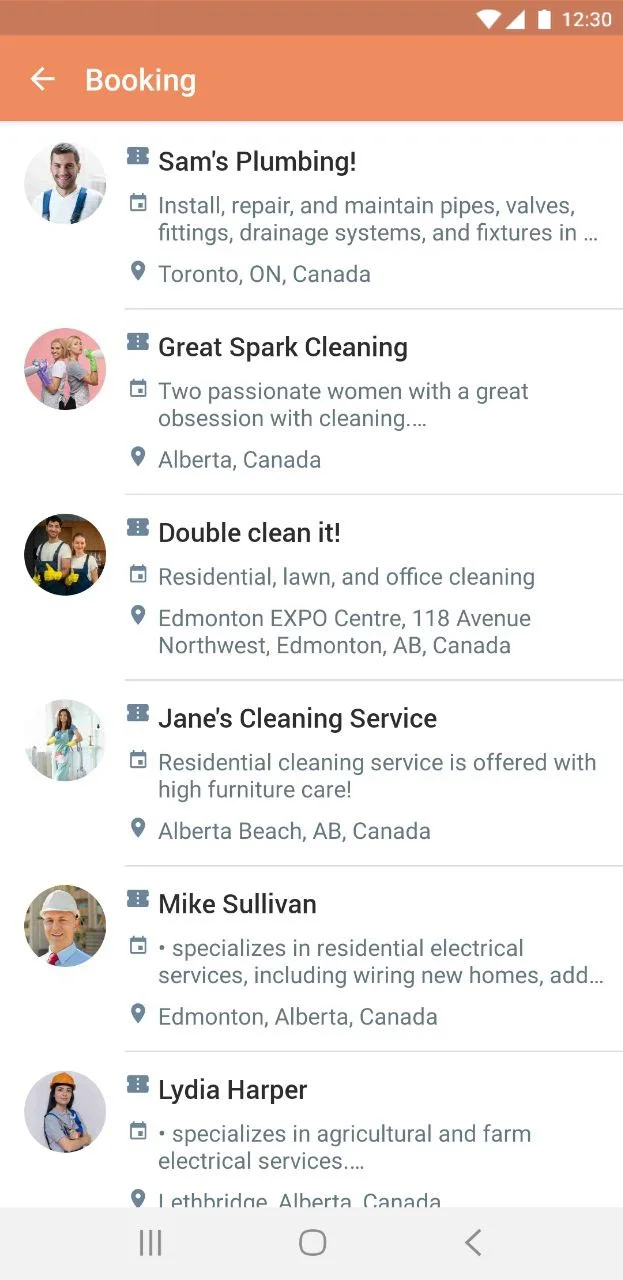Open Sam's Plumbing! listing
Viewport: 623px width, 1280px height.
[x=257, y=162]
